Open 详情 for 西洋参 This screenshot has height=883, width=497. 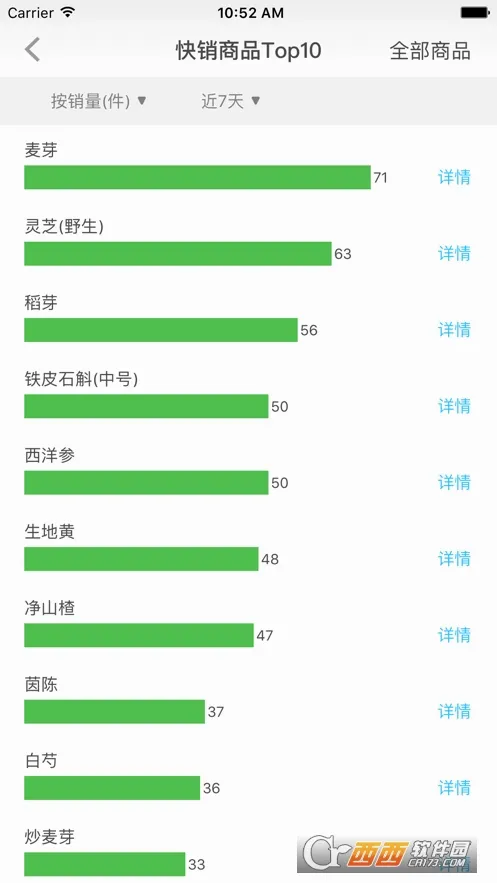[x=454, y=482]
